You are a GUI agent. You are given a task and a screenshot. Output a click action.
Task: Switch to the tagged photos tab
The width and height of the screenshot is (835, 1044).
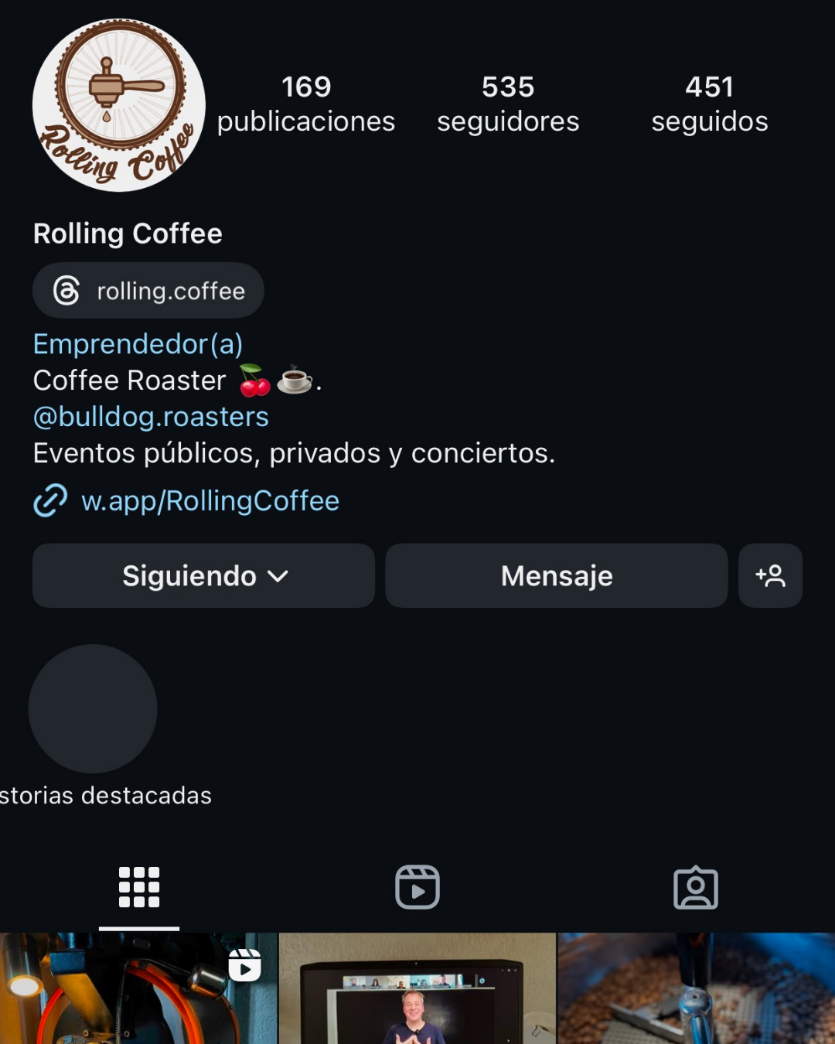pyautogui.click(x=696, y=887)
